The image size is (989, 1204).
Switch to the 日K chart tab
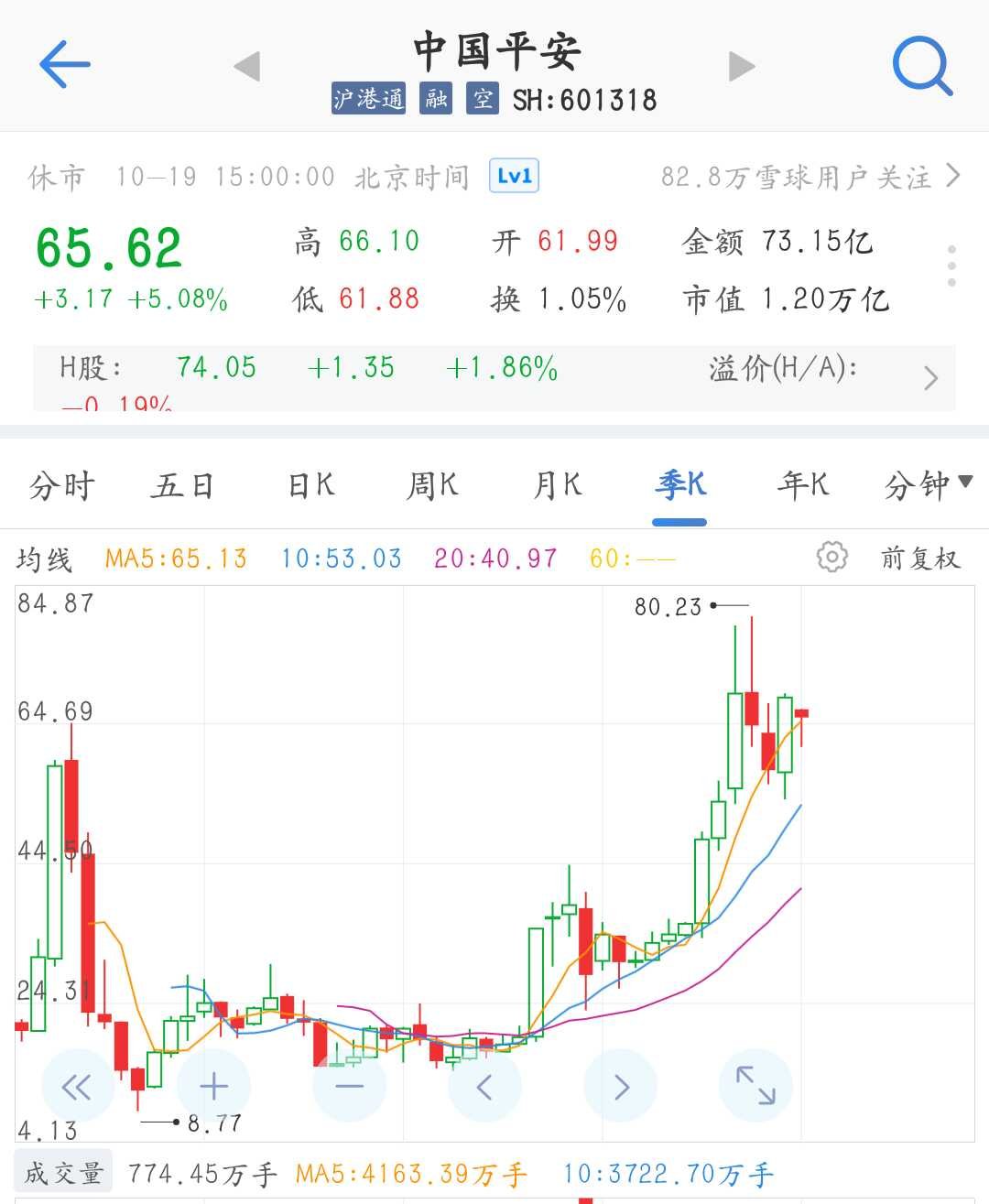310,485
